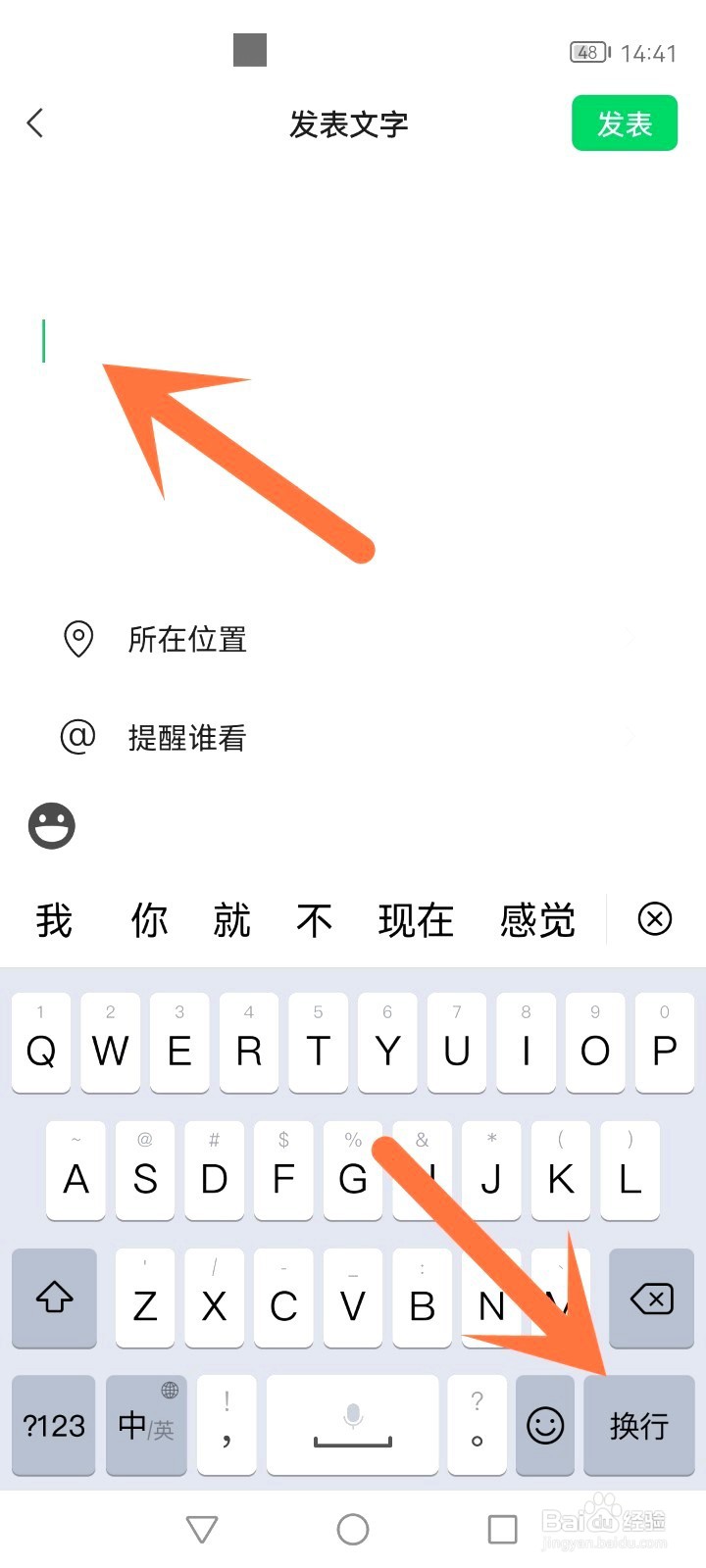
Task: Tap the home circle navigation button
Action: [352, 1528]
